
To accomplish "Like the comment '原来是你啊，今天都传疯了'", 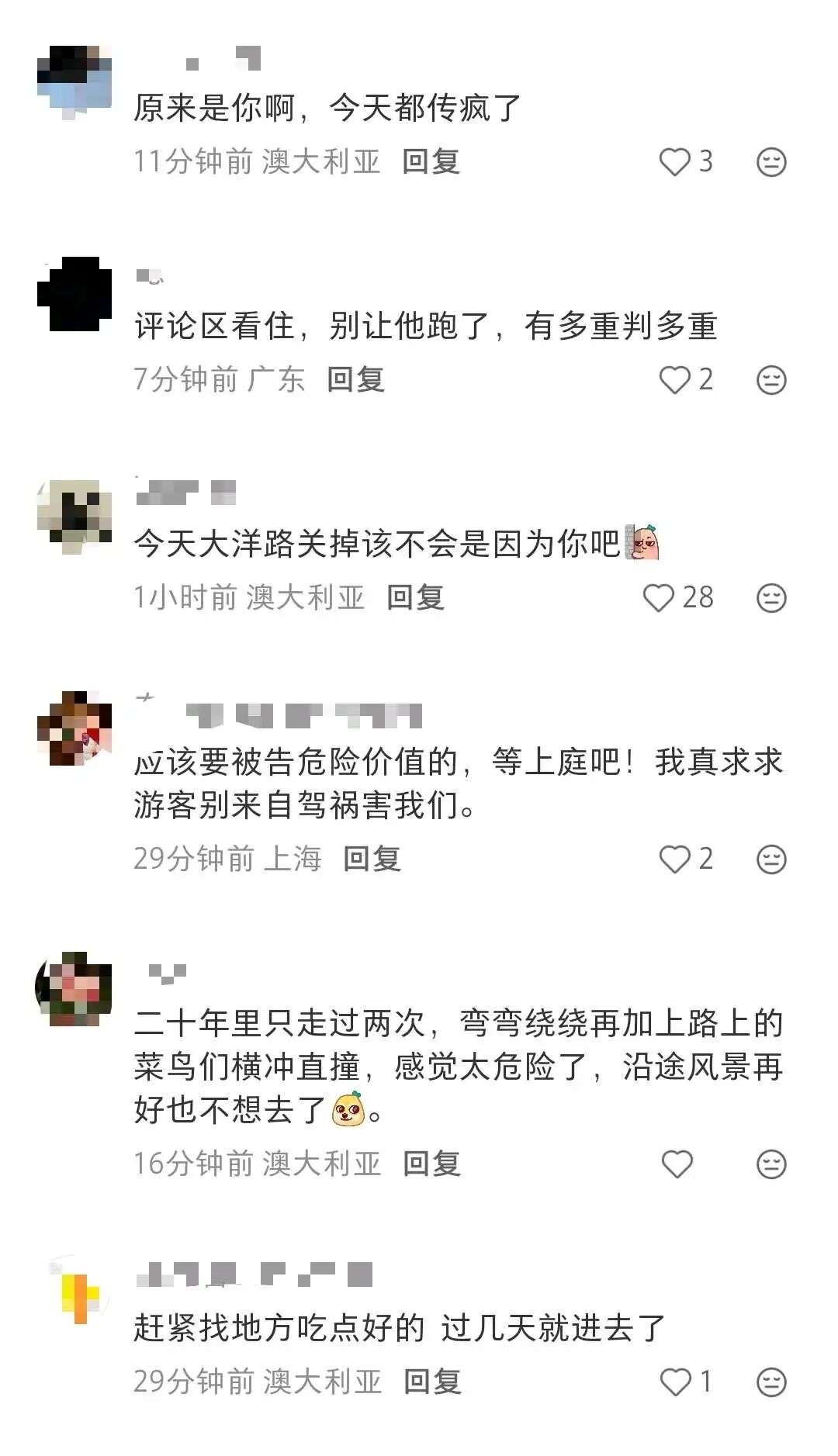I will click(x=674, y=162).
